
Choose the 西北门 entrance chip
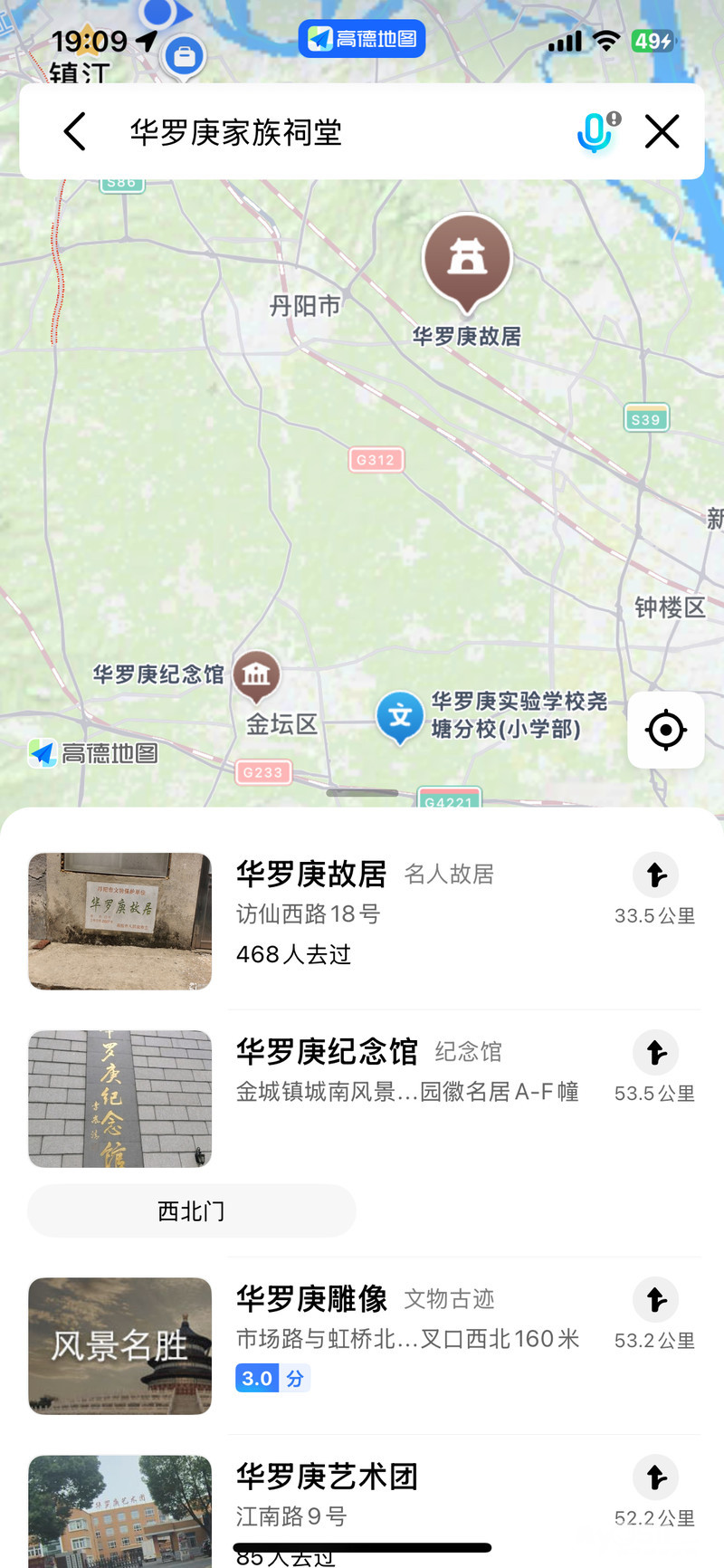coord(191,1211)
